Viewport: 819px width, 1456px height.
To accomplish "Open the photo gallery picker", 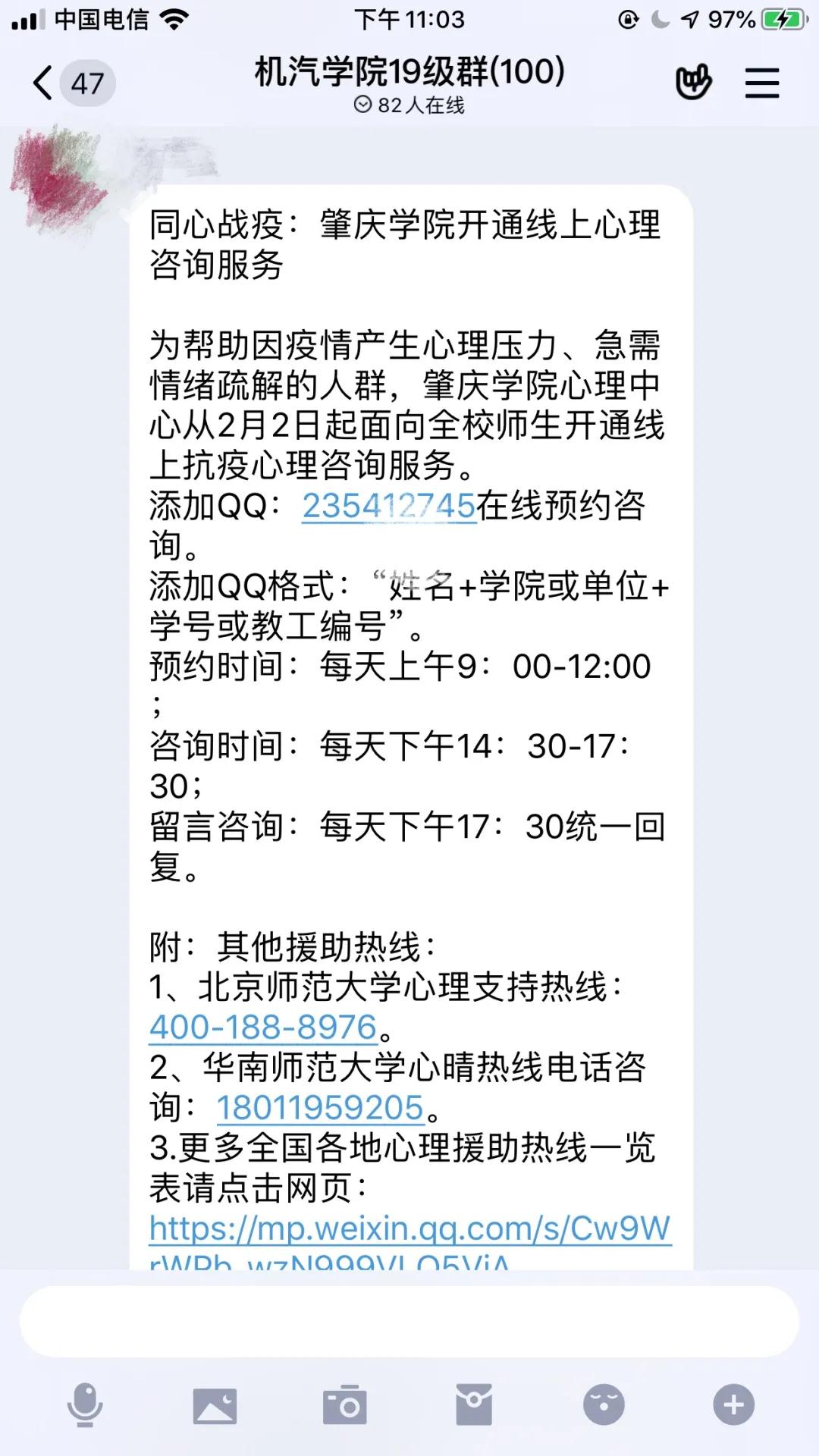I will pos(215,1405).
